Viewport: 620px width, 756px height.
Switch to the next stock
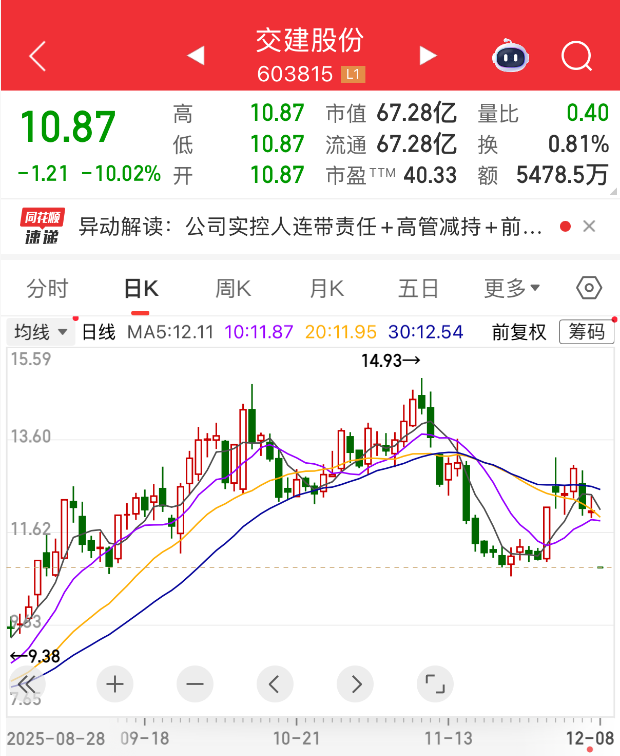click(429, 56)
